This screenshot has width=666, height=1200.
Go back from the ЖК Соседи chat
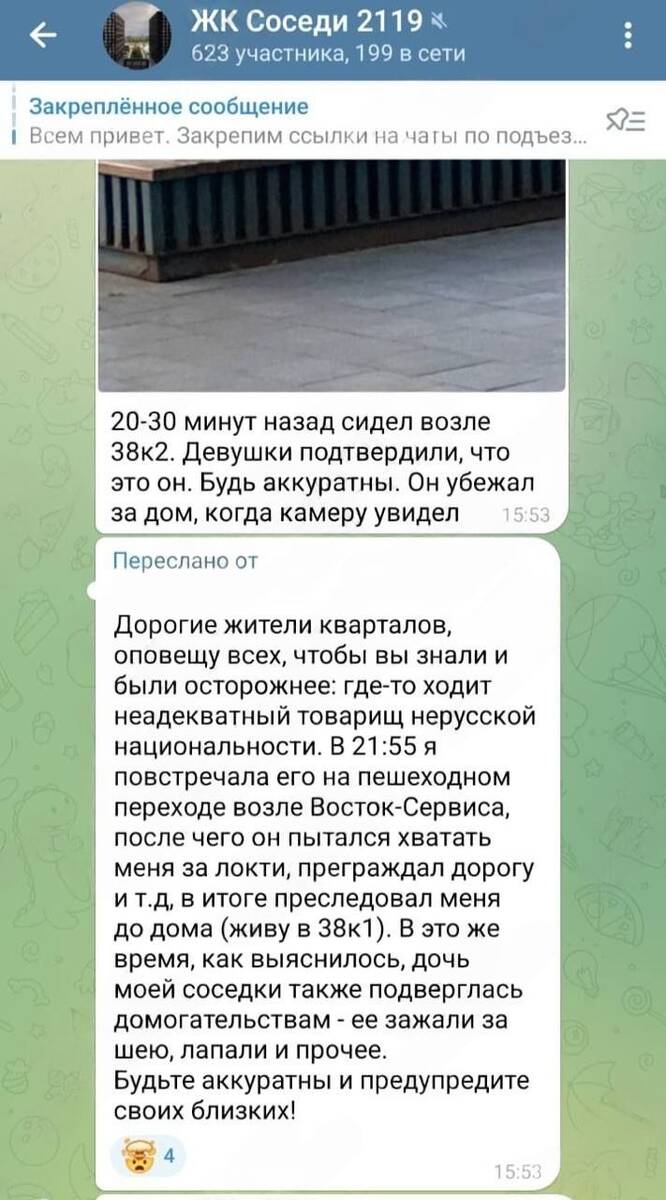pyautogui.click(x=43, y=38)
